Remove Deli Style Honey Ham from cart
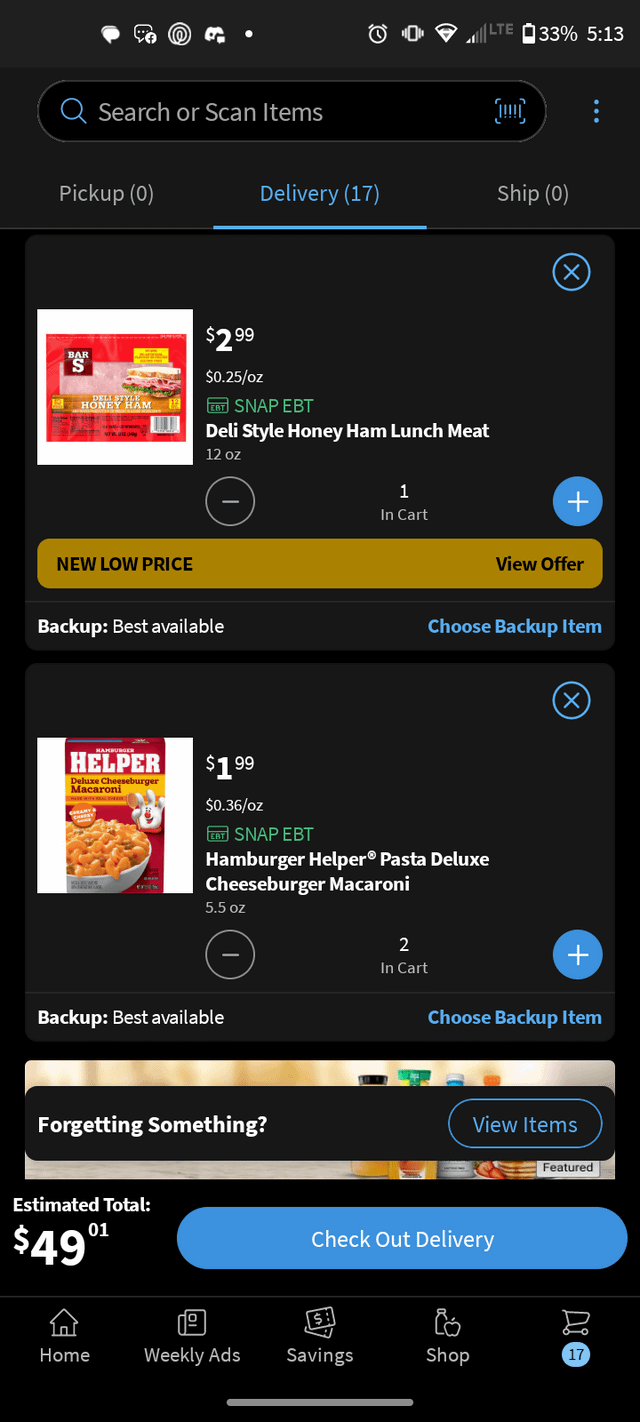The image size is (640, 1422). (x=571, y=271)
